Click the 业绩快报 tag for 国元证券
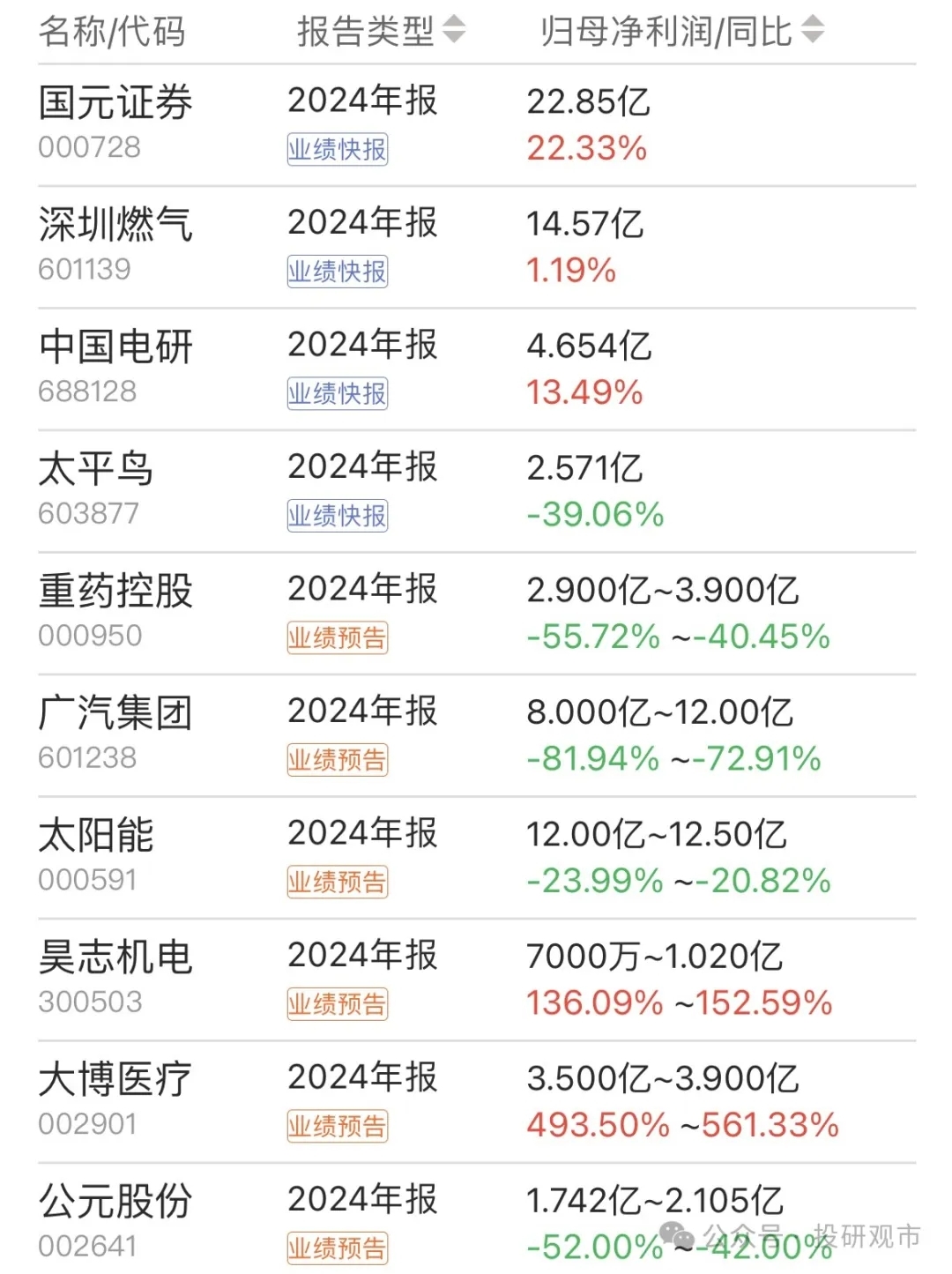 click(338, 149)
